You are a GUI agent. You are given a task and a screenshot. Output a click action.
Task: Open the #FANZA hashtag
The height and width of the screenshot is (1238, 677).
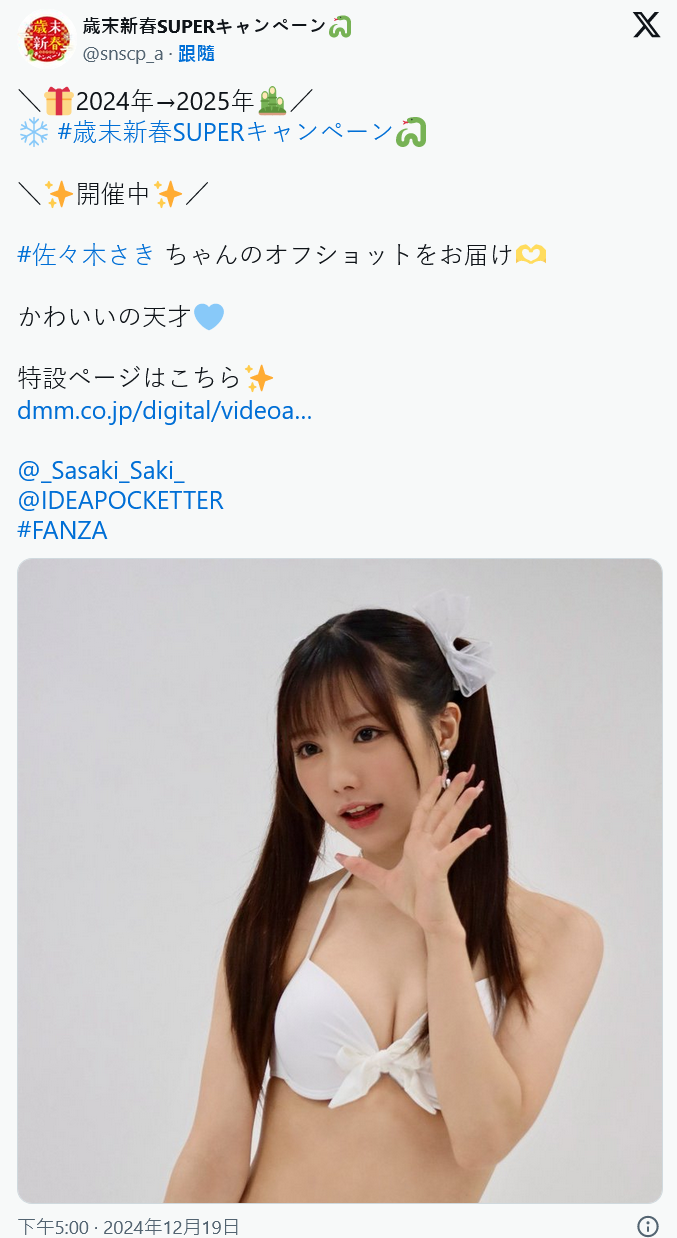(x=62, y=530)
